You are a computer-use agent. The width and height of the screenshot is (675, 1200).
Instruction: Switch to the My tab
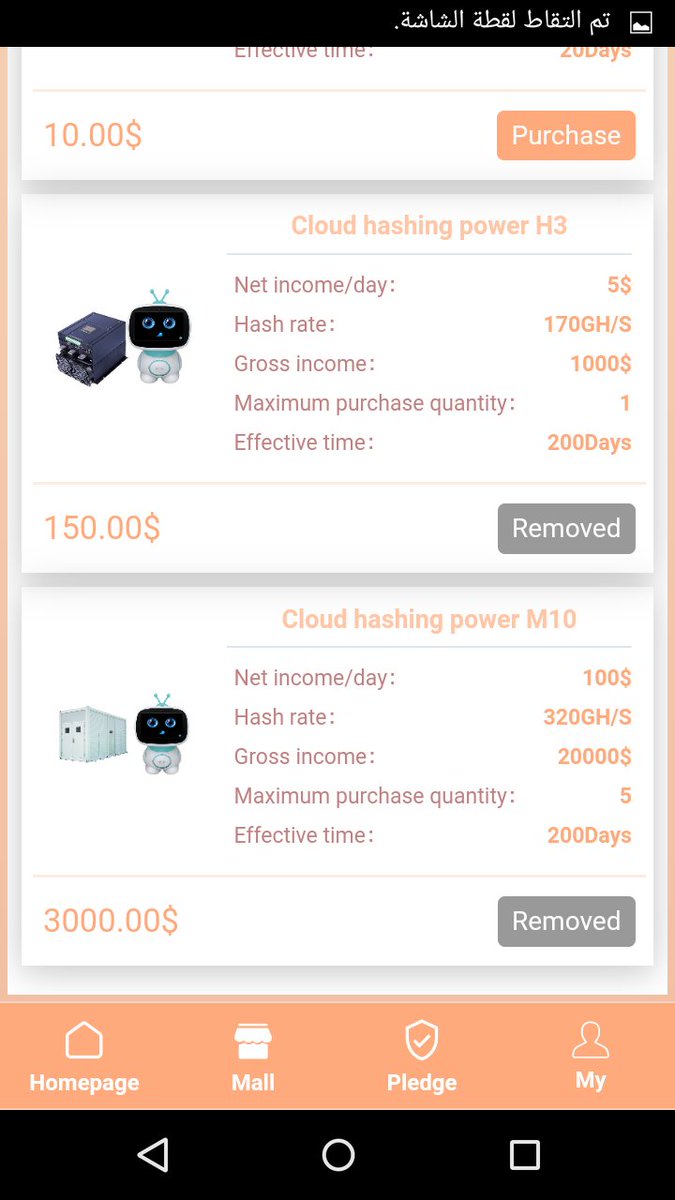click(x=590, y=1056)
